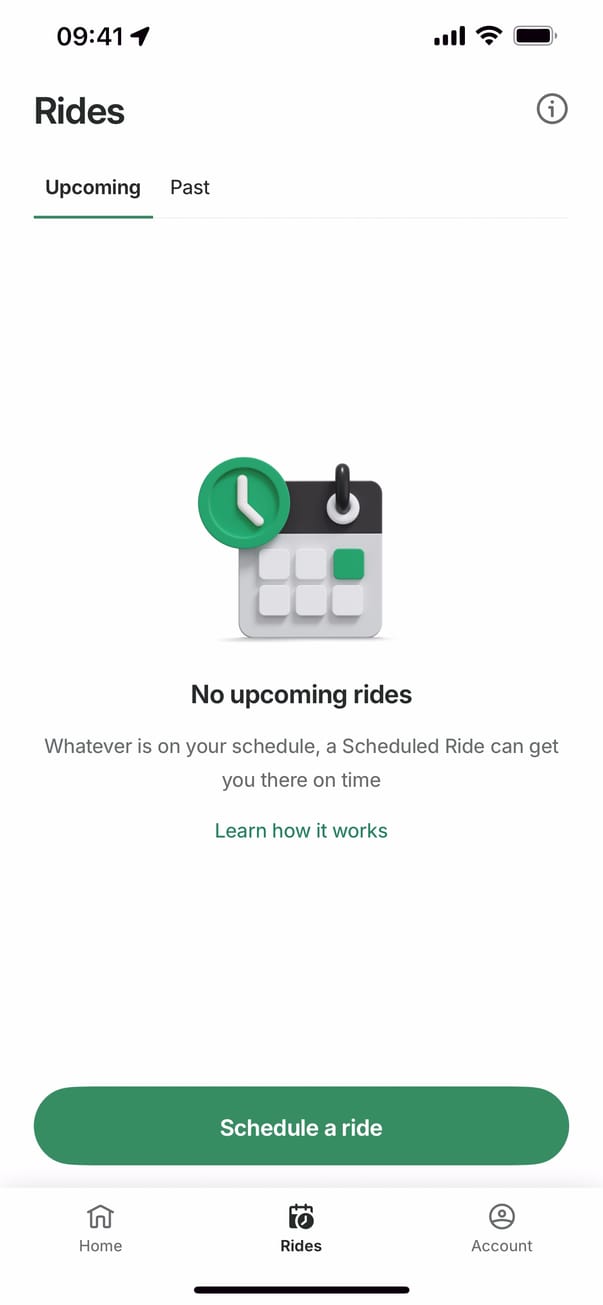Go to the Home tab
This screenshot has height=1305, width=603.
[101, 1228]
